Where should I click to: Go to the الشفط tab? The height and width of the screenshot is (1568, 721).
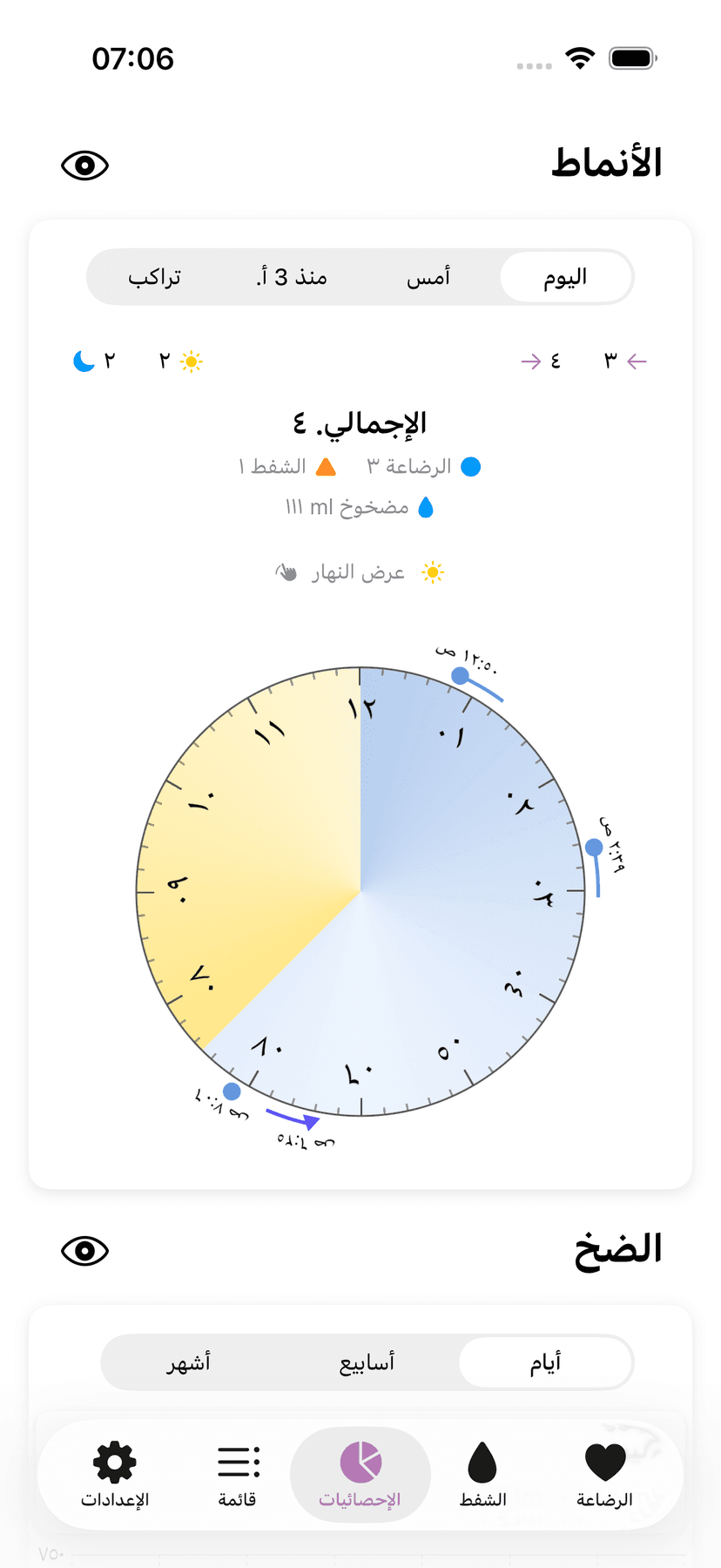click(x=482, y=1474)
